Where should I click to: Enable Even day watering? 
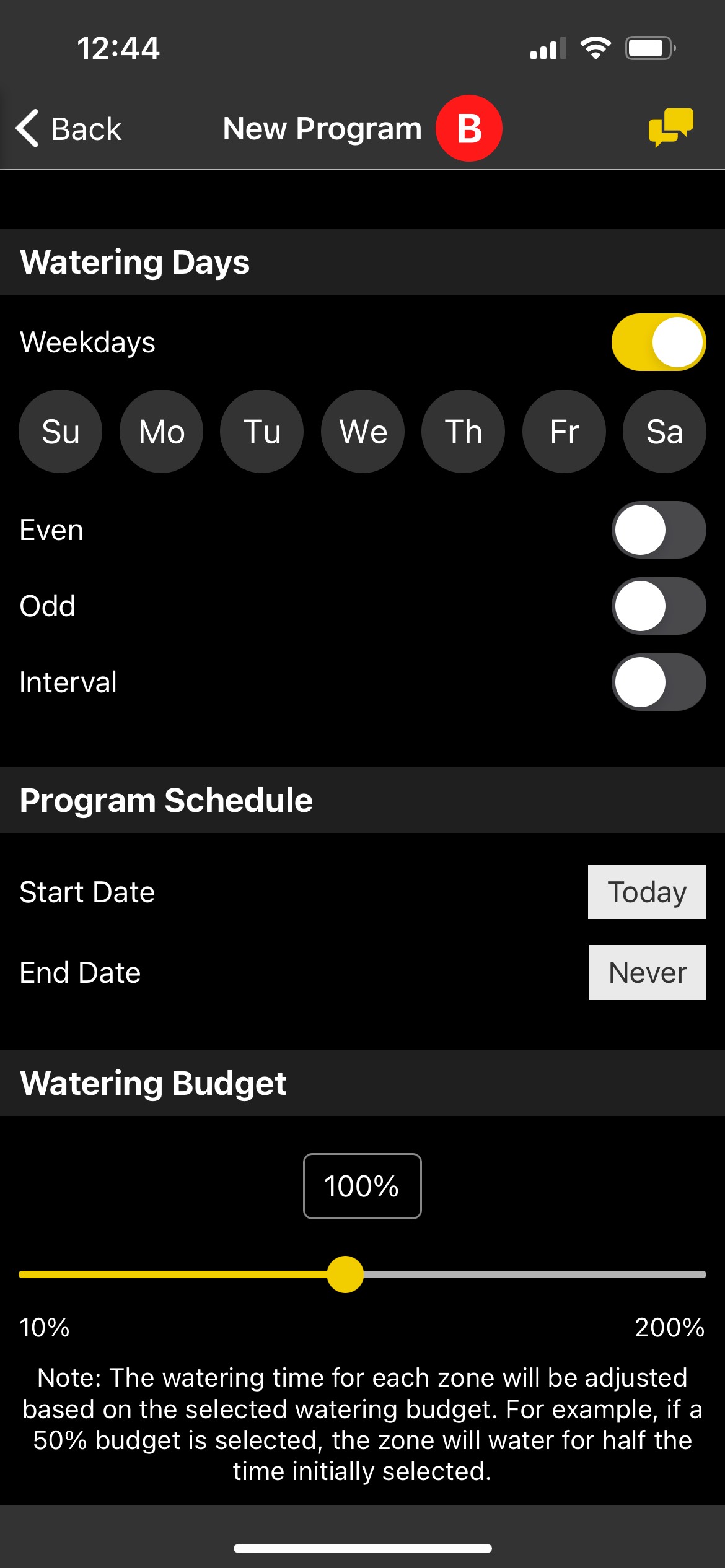(658, 530)
